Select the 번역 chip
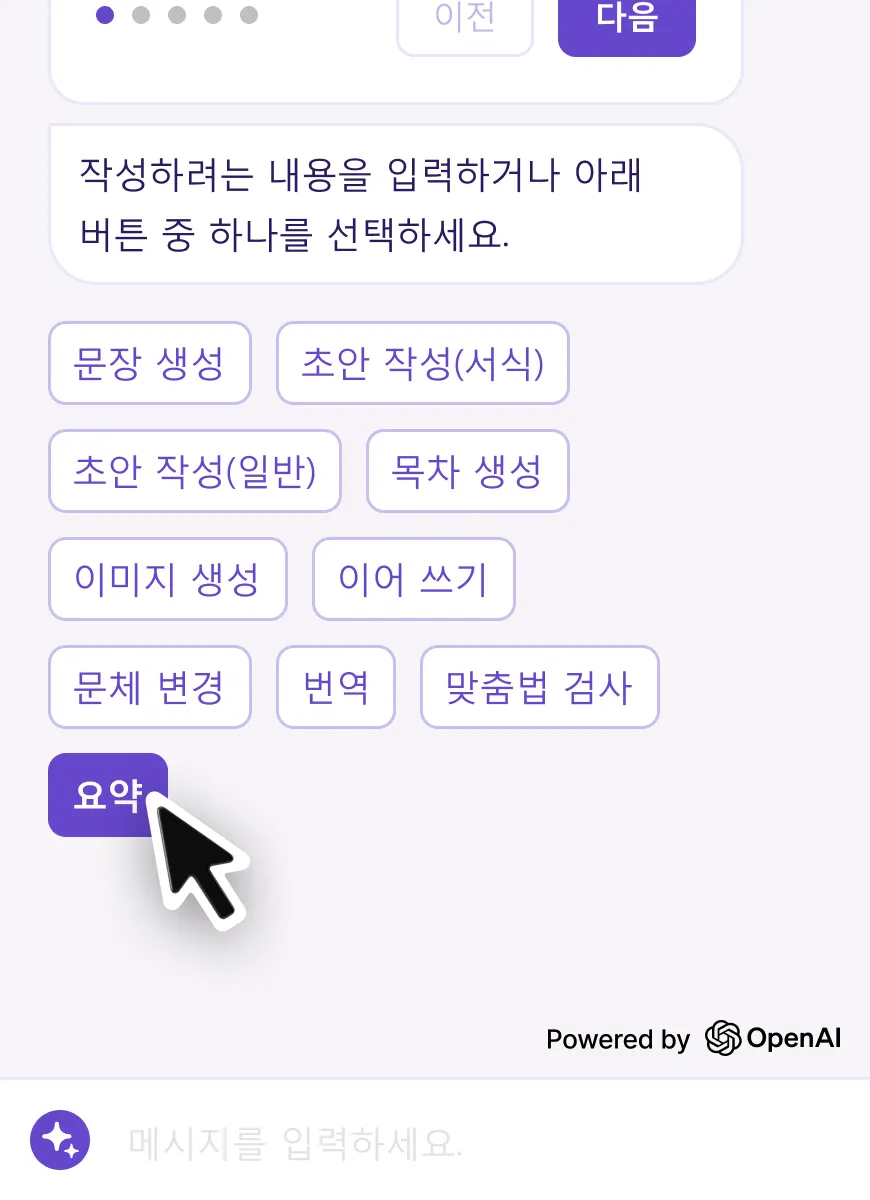Image resolution: width=870 pixels, height=1200 pixels. click(336, 687)
